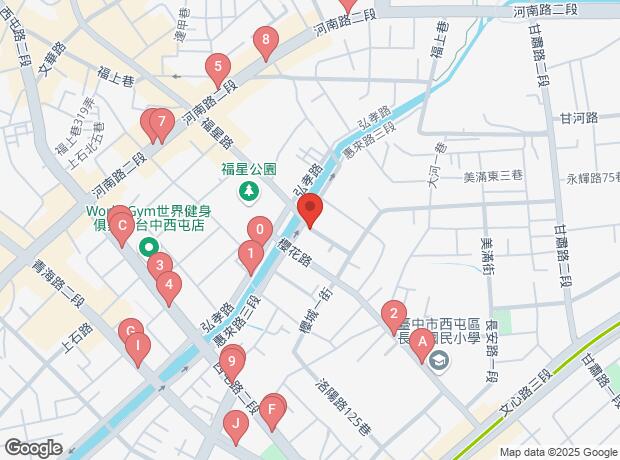The image size is (620, 460).
Task: Open marker 9 on the map
Action: 231,360
